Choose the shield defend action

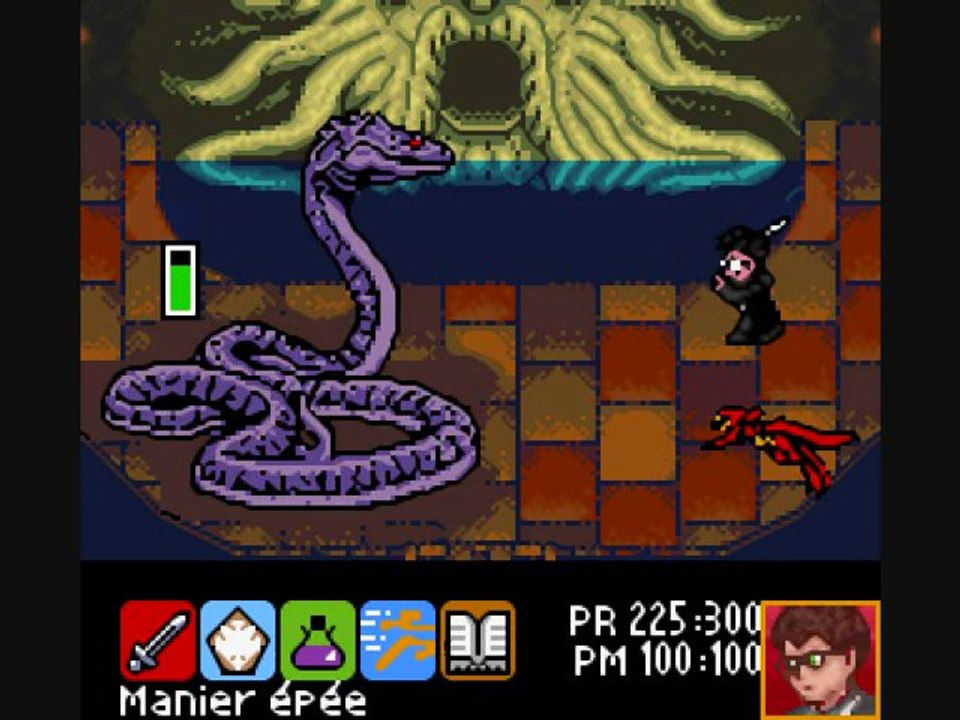(x=238, y=640)
